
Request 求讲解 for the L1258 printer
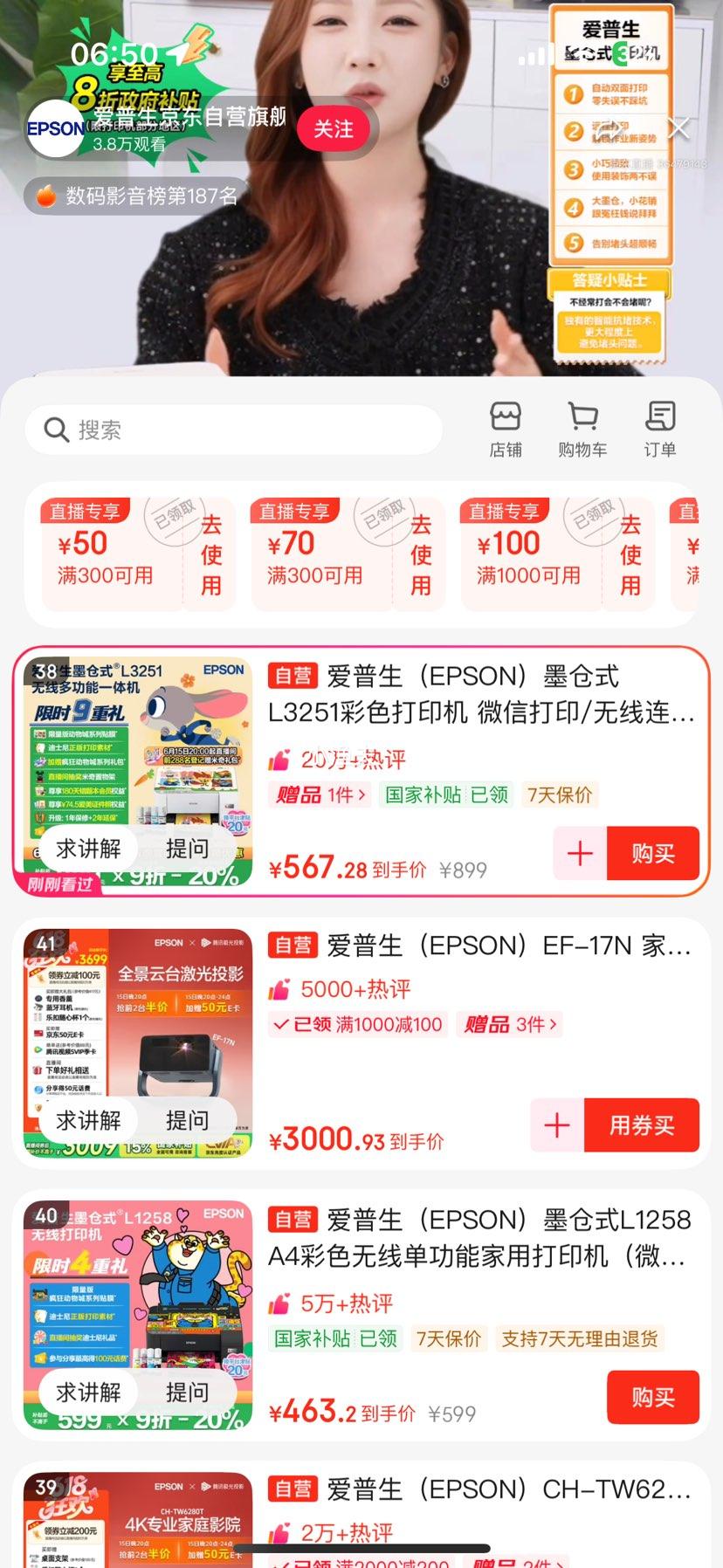[88, 1393]
